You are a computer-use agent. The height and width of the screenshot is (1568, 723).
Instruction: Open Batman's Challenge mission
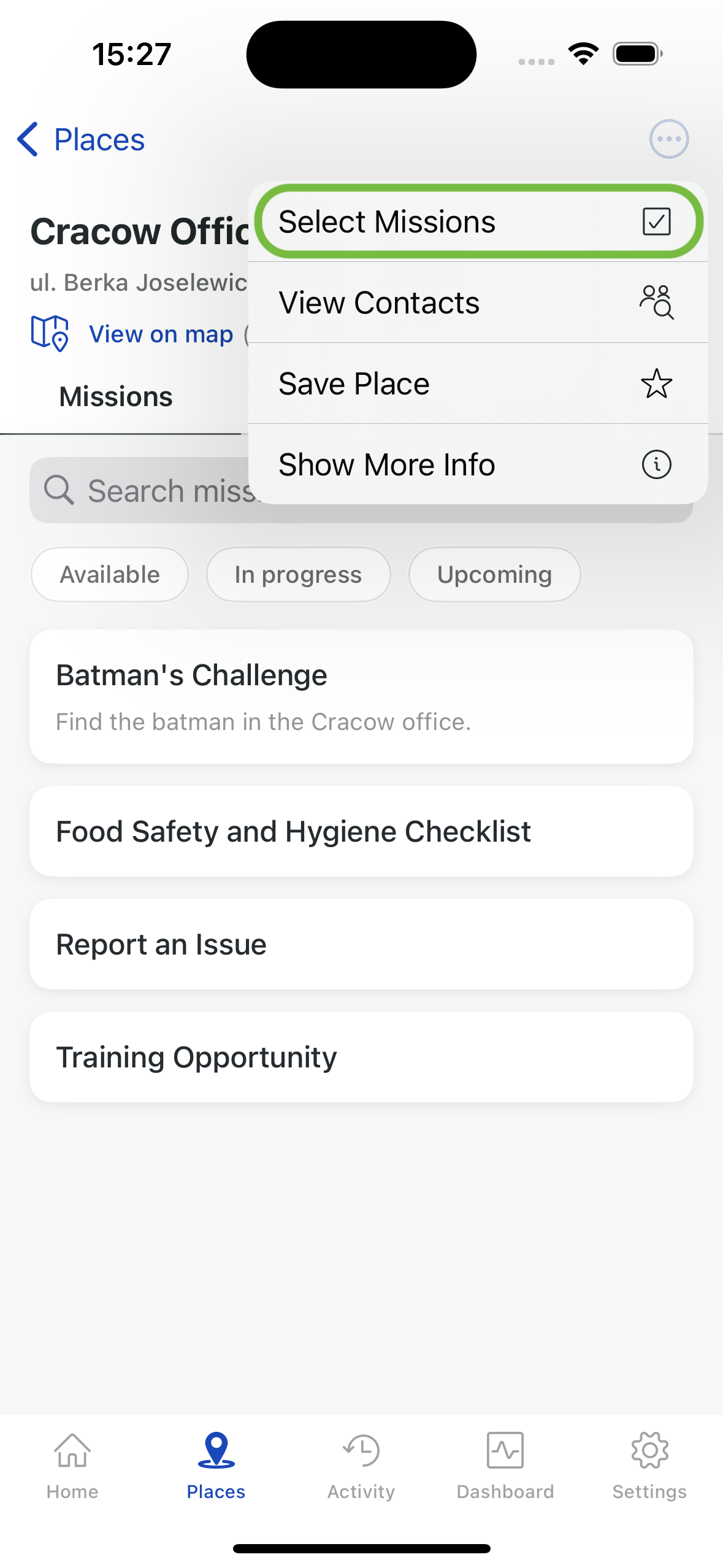click(x=361, y=697)
